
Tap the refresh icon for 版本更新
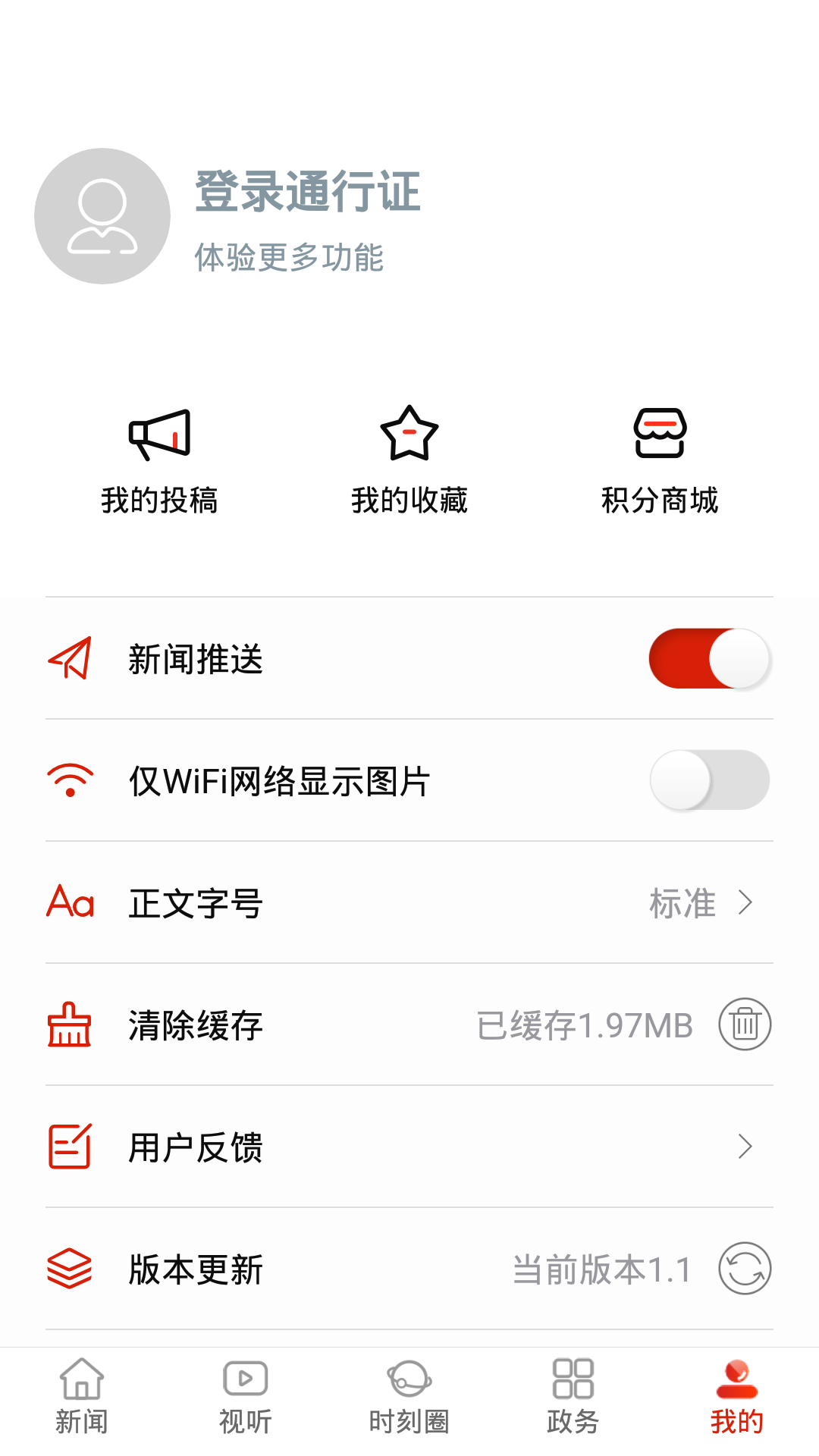pos(745,1269)
